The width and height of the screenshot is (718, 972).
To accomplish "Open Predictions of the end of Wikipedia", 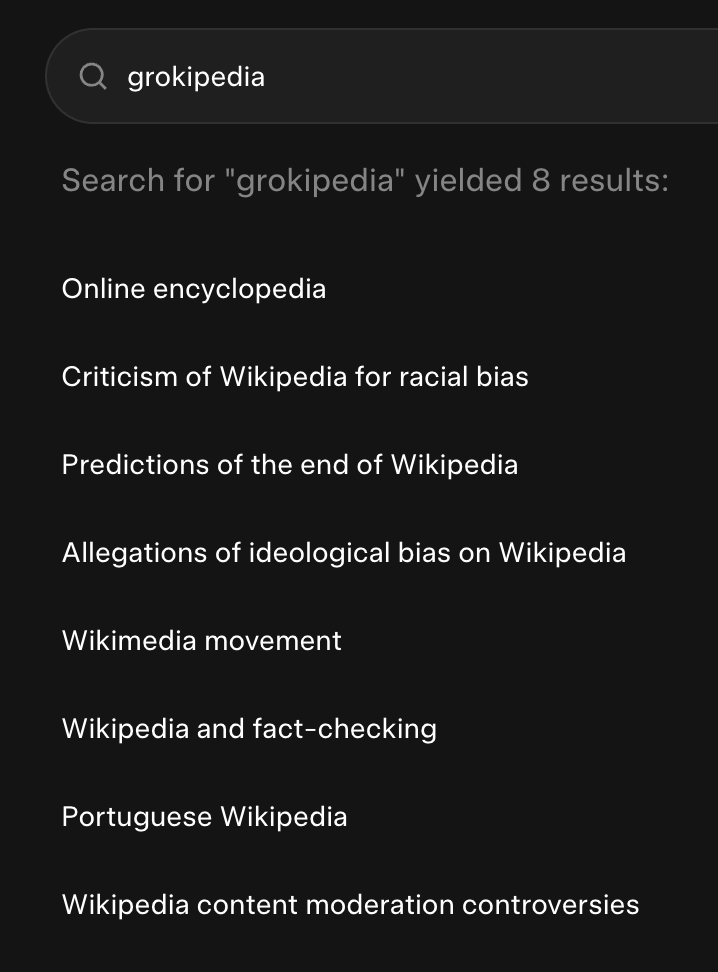I will (290, 465).
